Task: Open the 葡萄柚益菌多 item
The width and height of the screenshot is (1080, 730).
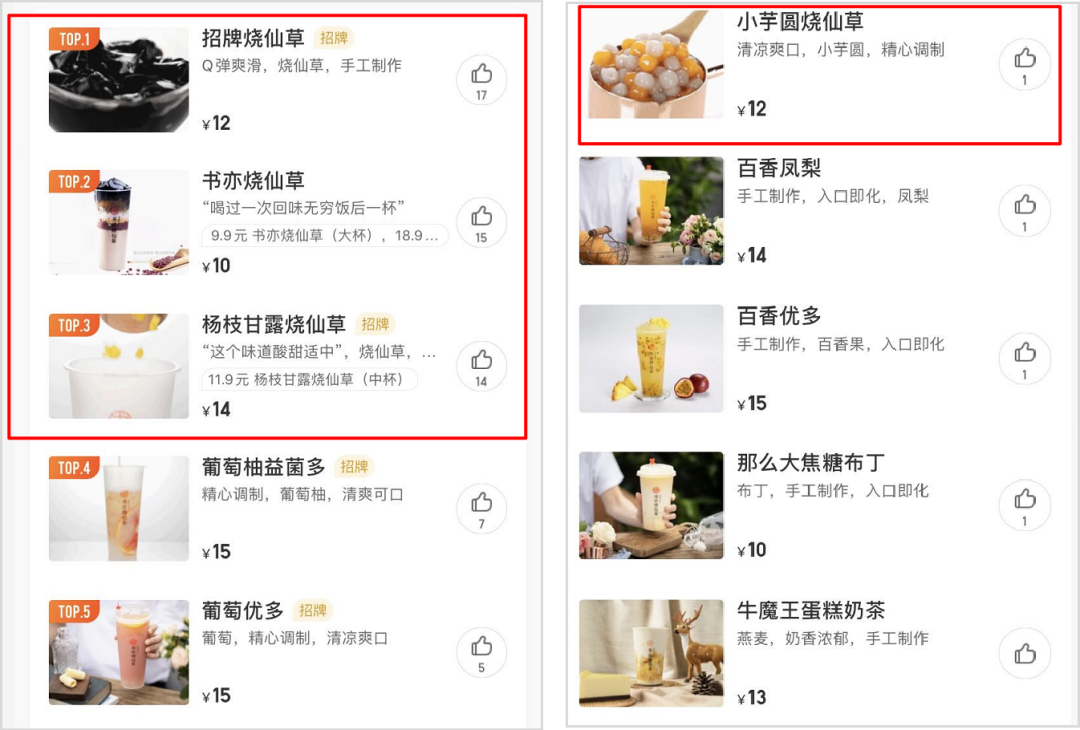Action: tap(264, 467)
